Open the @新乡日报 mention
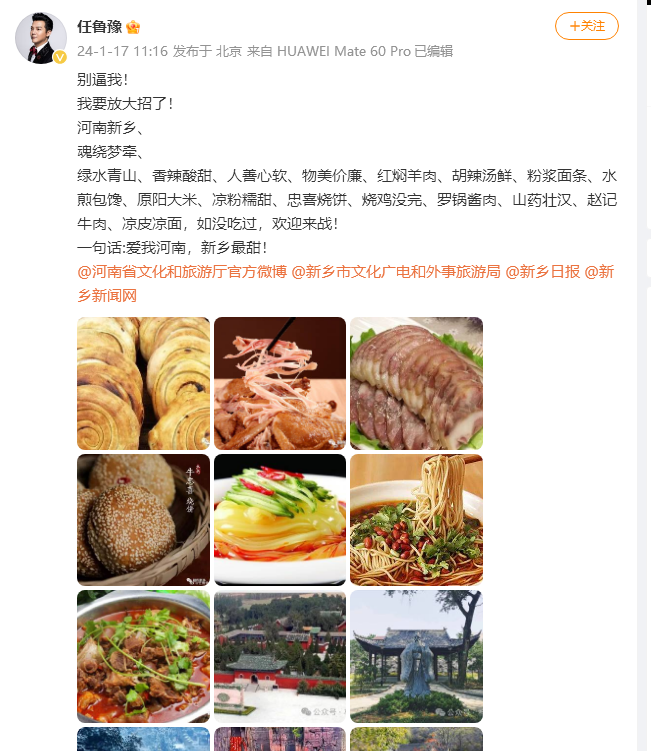651x751 pixels. (541, 271)
